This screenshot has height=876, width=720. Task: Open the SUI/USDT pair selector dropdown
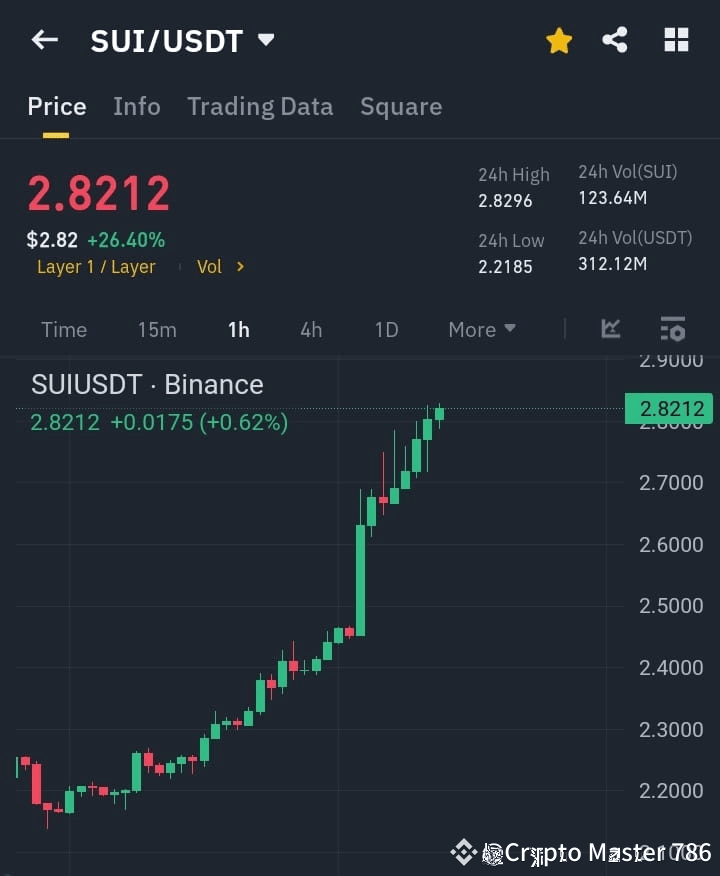click(266, 40)
